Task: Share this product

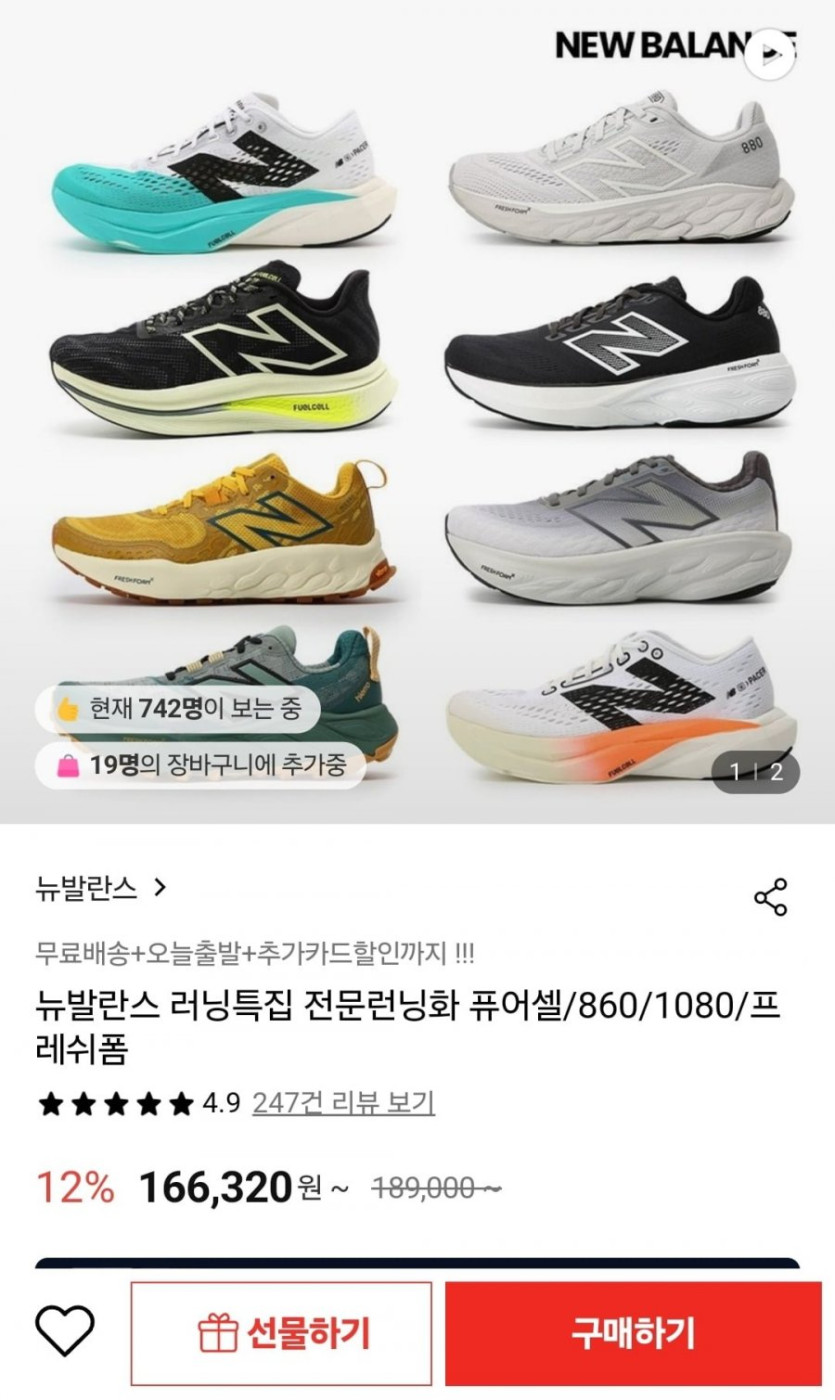Action: pos(770,897)
